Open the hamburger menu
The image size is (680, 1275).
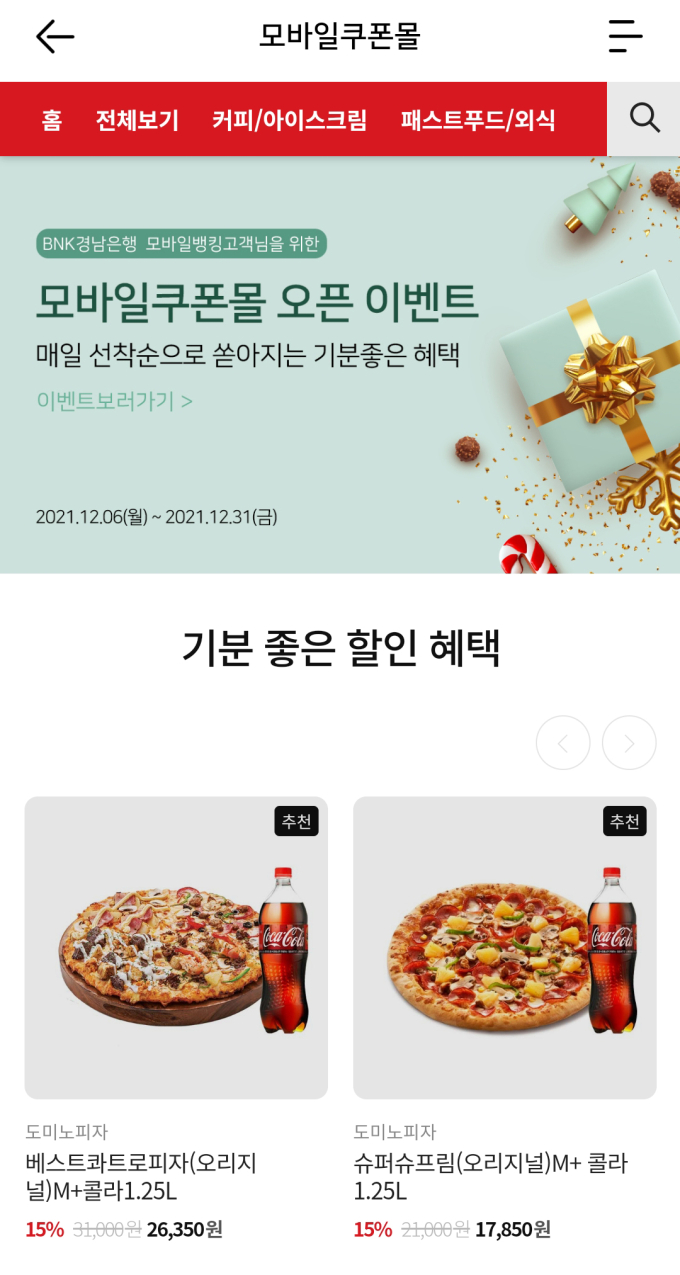pyautogui.click(x=625, y=37)
